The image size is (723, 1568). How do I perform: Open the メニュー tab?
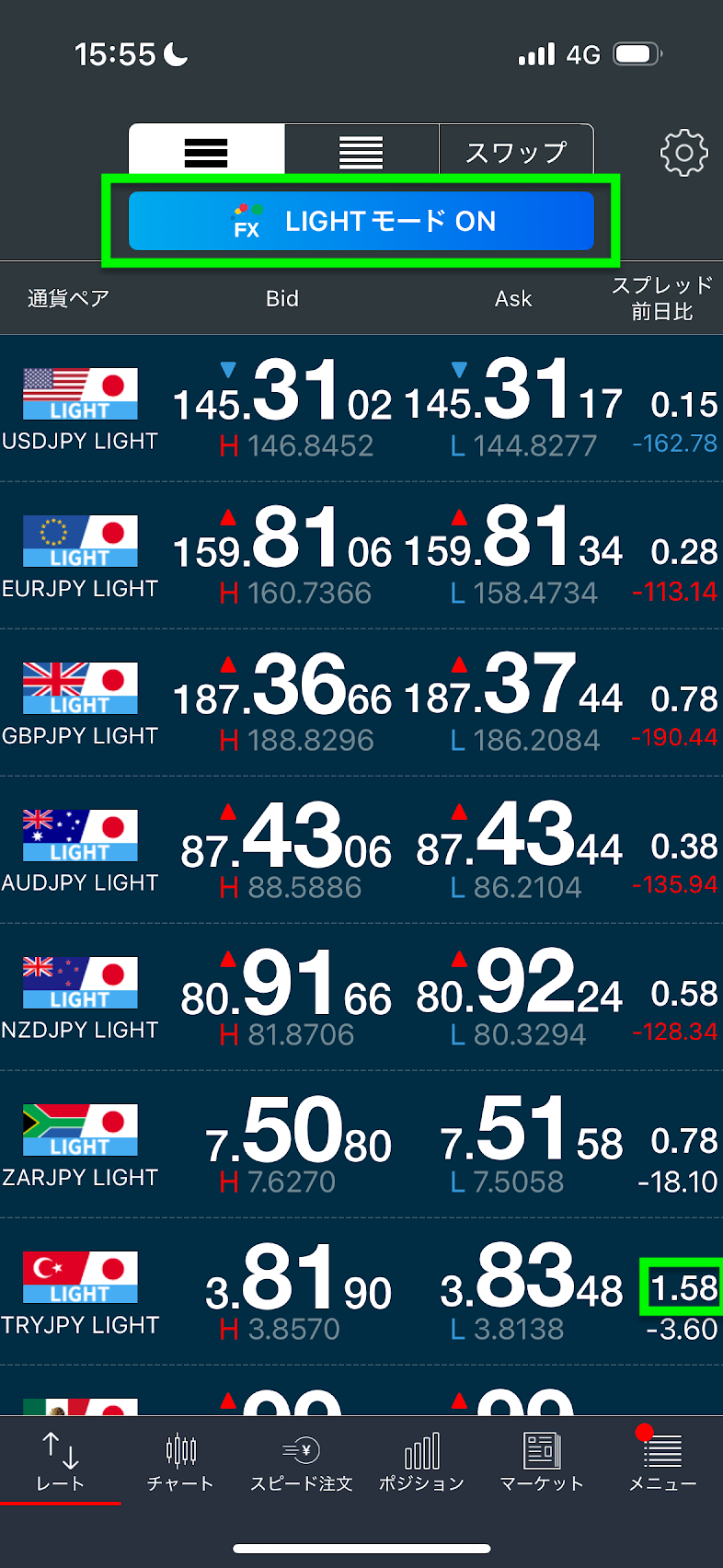(x=662, y=1462)
